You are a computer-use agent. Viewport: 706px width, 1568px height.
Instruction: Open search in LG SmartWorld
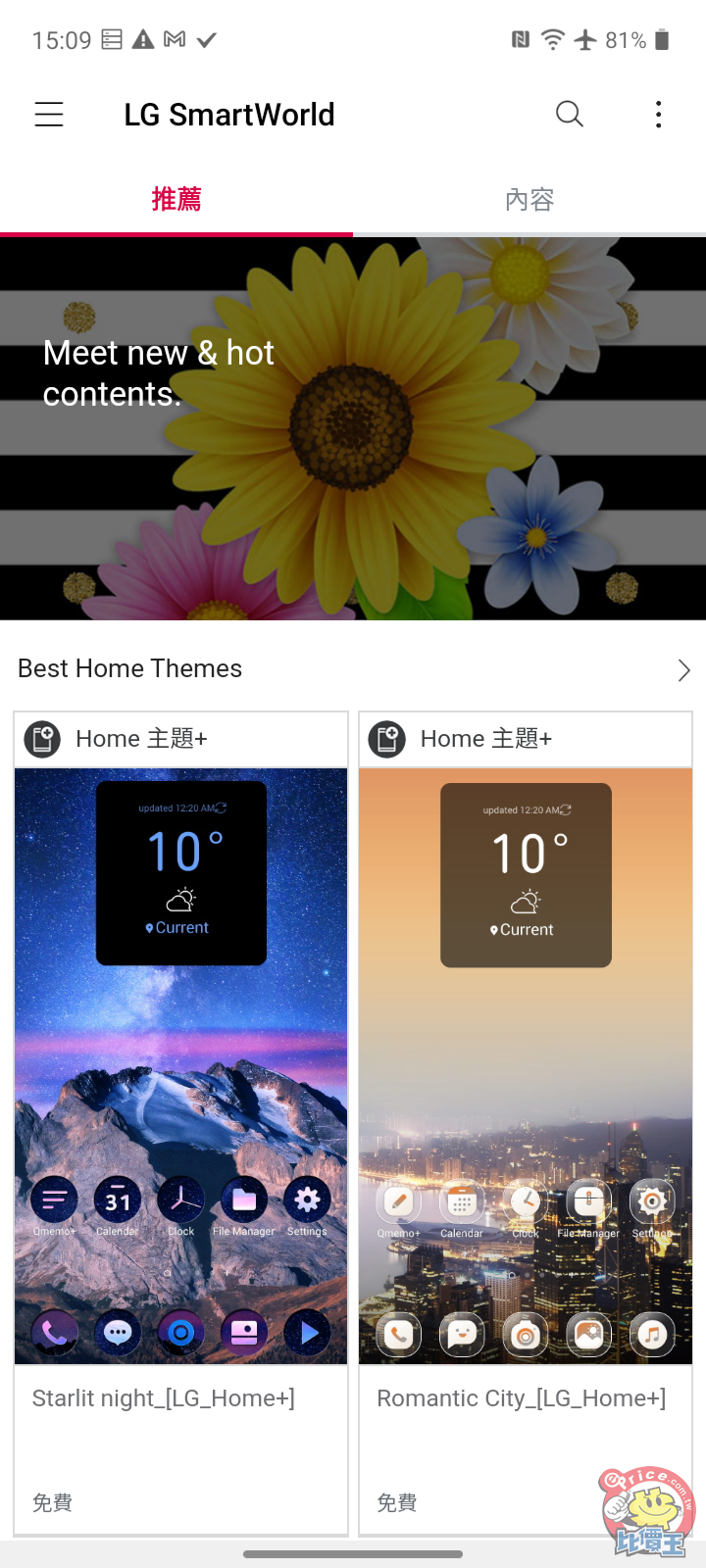tap(570, 115)
